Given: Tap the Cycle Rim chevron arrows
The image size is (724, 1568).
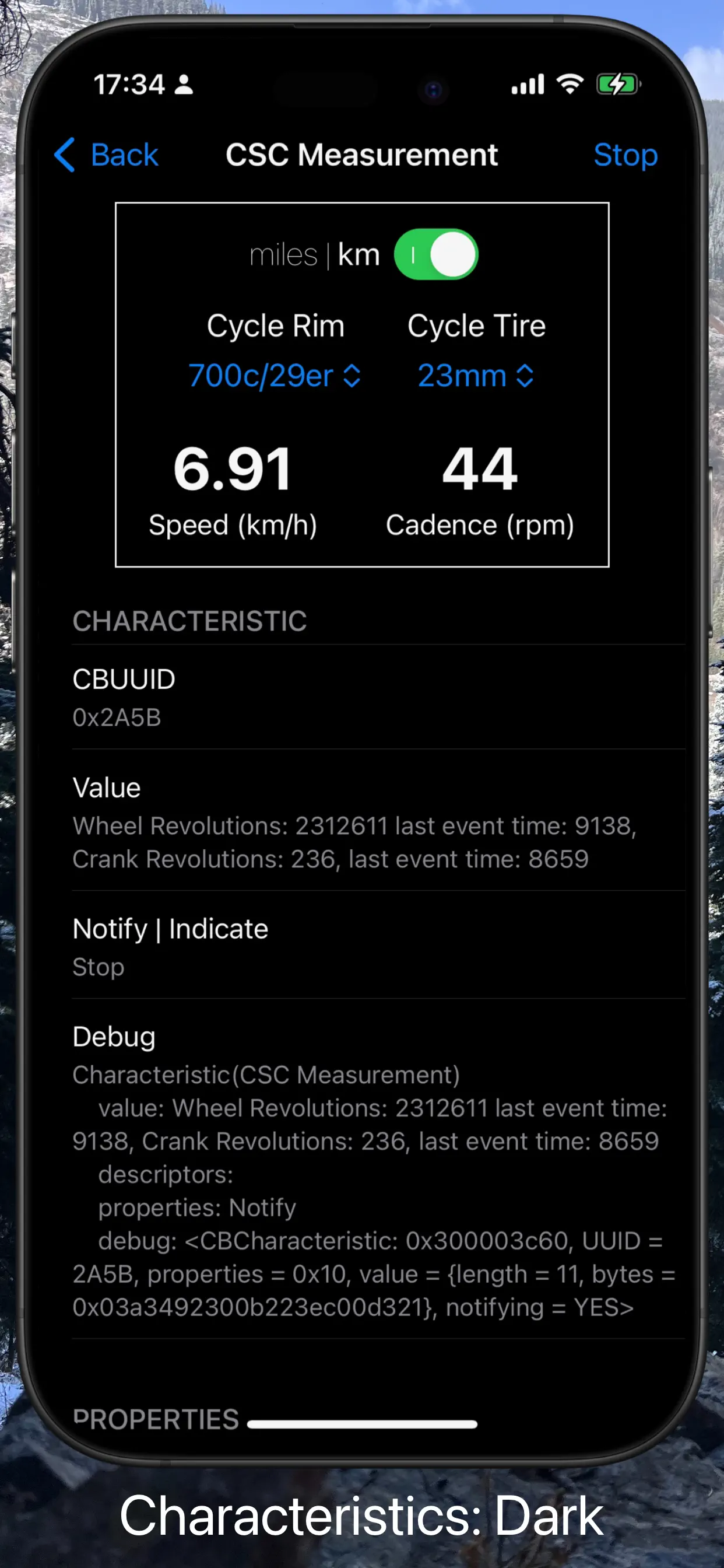Looking at the screenshot, I should 352,376.
